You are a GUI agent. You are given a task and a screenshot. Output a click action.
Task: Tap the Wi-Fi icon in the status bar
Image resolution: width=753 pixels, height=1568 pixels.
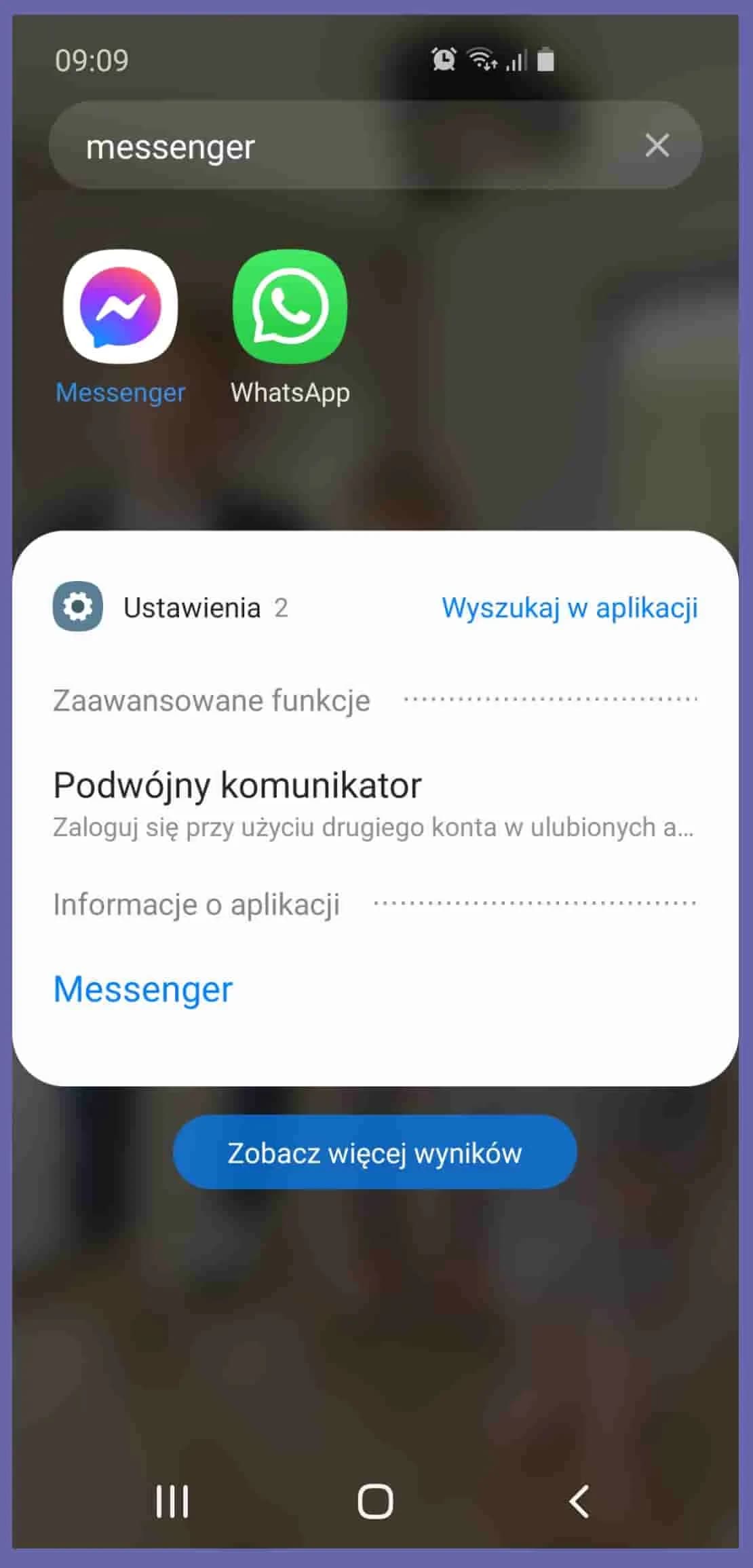[484, 60]
